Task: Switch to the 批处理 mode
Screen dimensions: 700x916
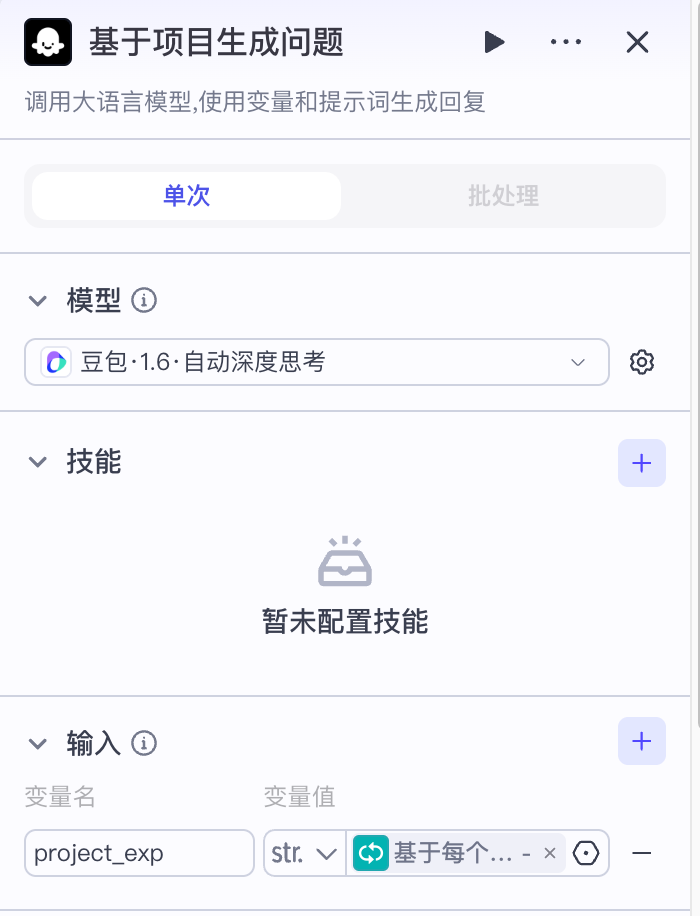Action: click(503, 195)
